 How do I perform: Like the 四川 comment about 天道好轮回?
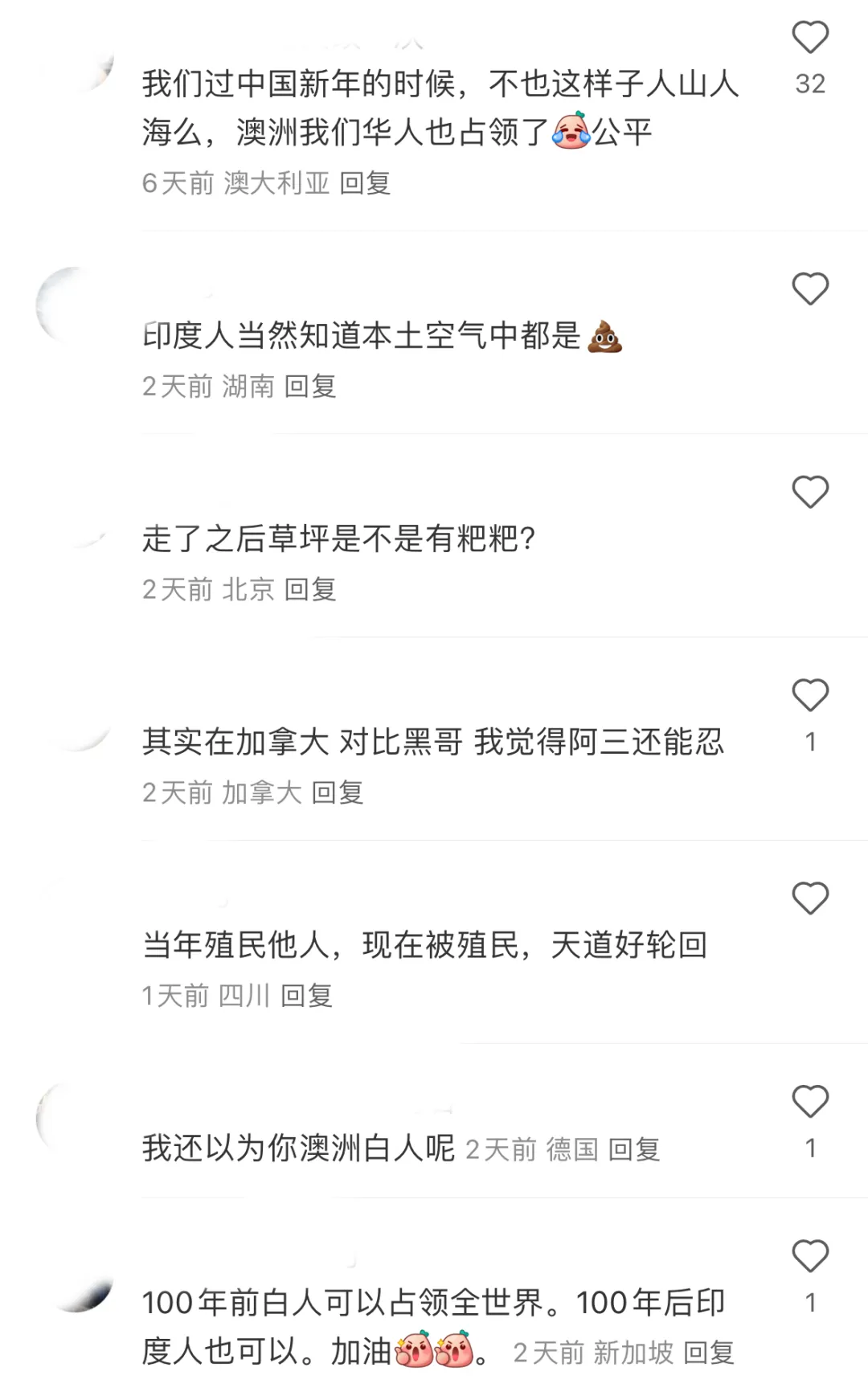[x=810, y=899]
